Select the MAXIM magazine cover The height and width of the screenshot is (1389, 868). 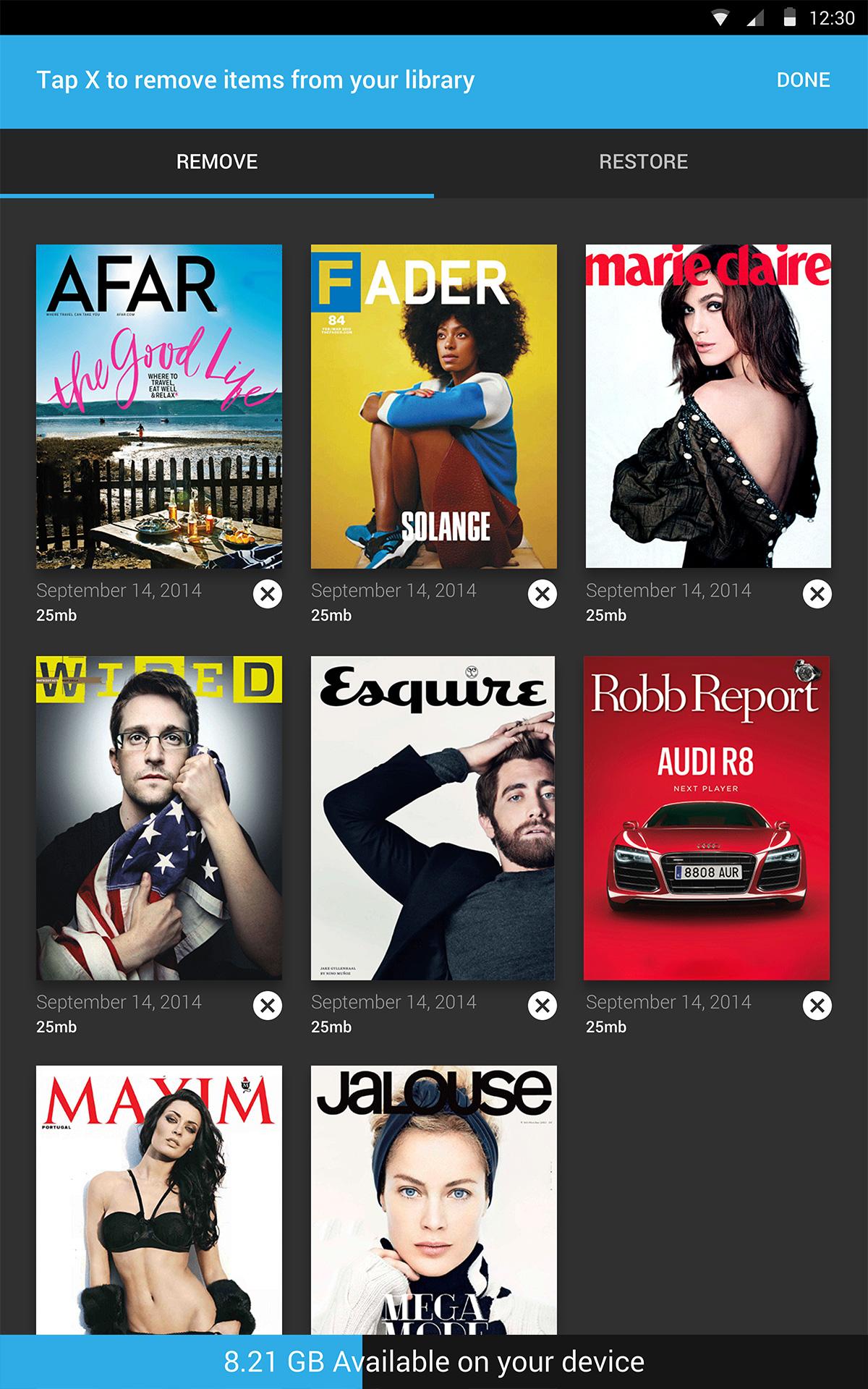[x=159, y=1201]
